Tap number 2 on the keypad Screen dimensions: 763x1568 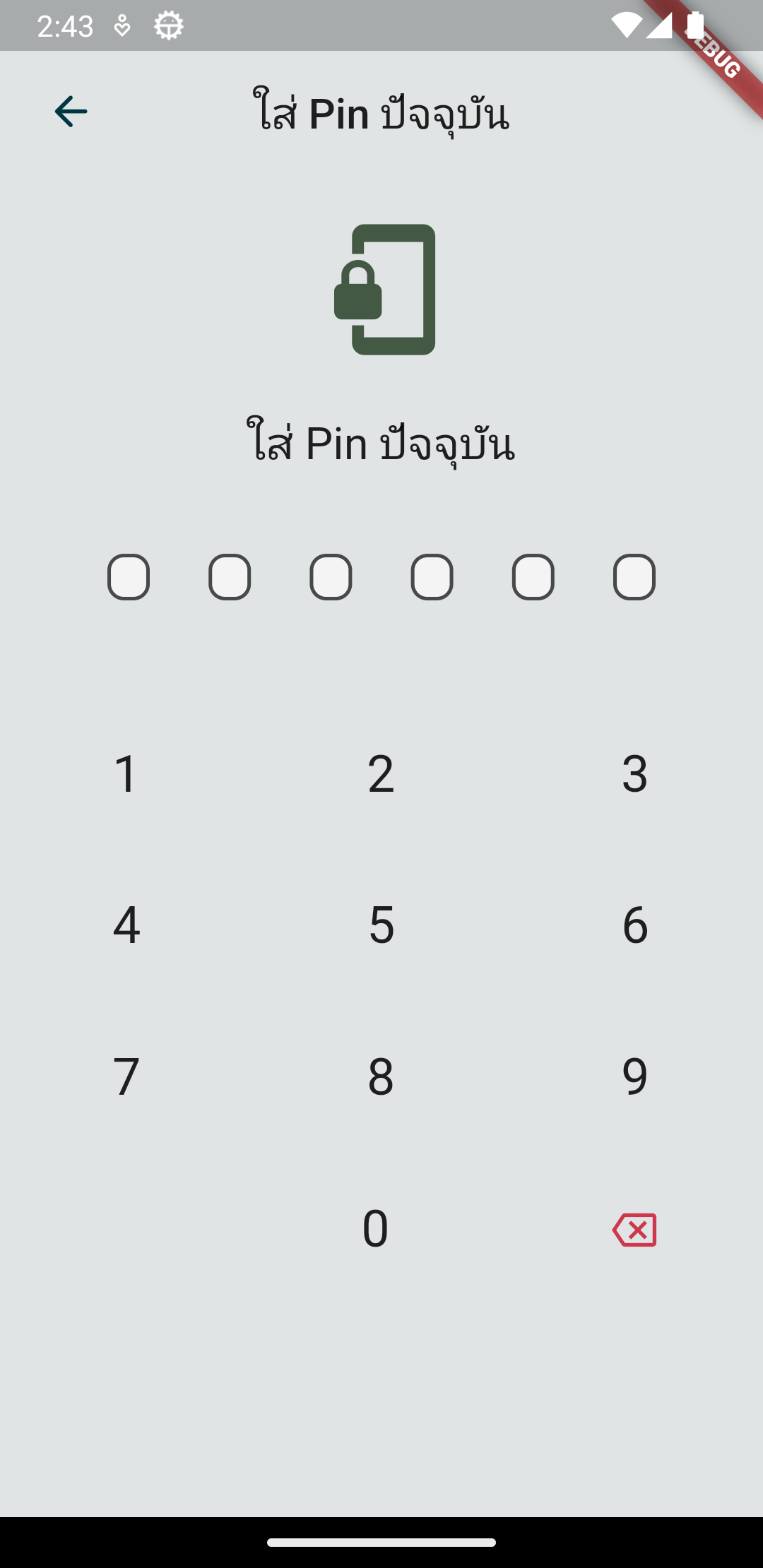point(381,773)
